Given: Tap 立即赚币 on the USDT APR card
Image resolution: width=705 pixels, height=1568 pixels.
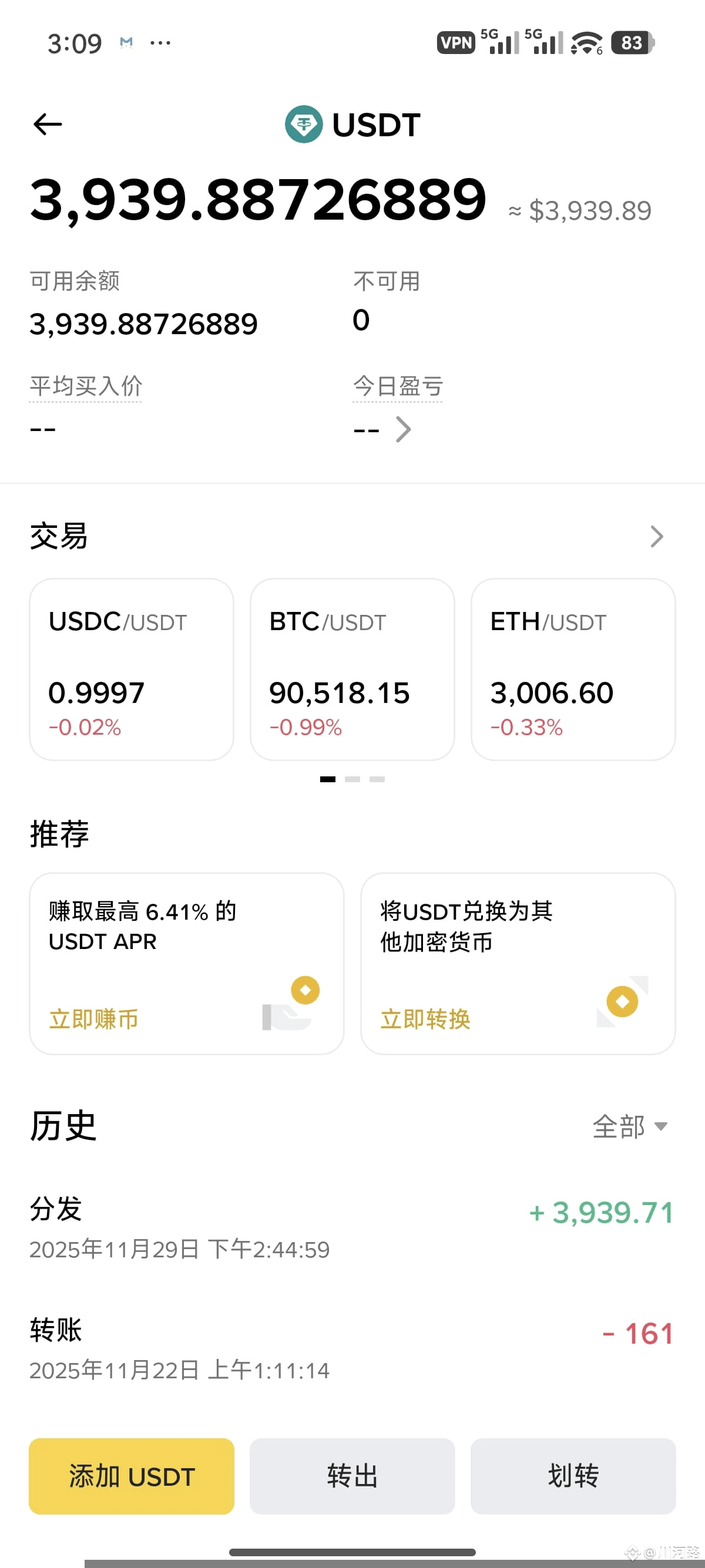Looking at the screenshot, I should coord(94,1018).
